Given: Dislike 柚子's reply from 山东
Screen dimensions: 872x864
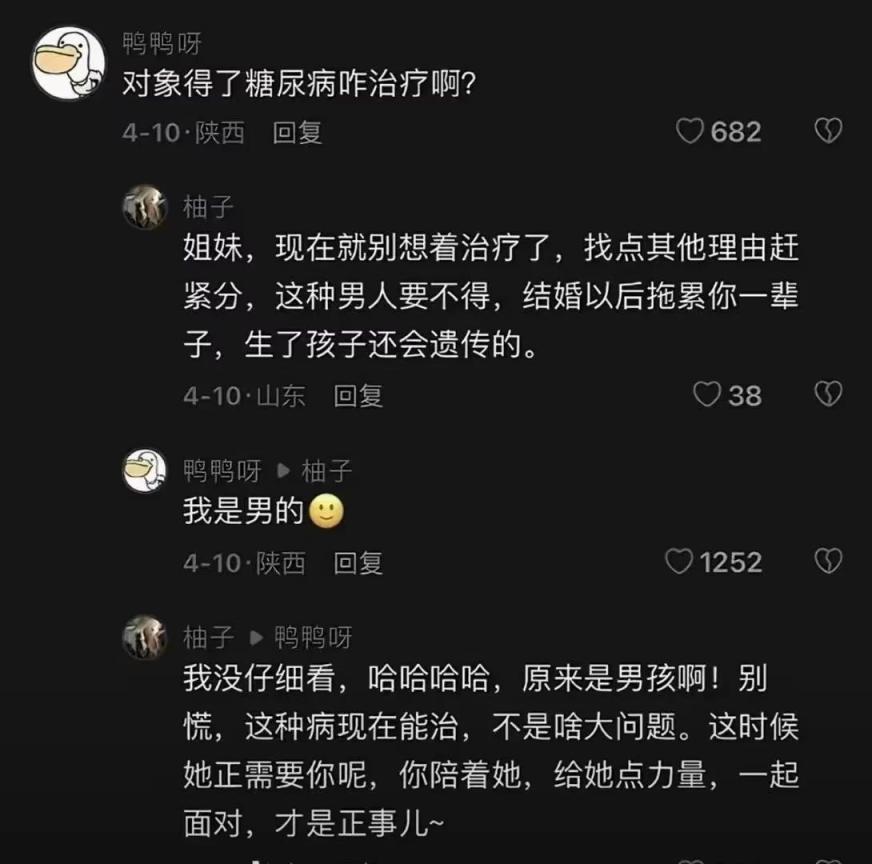Looking at the screenshot, I should [828, 395].
